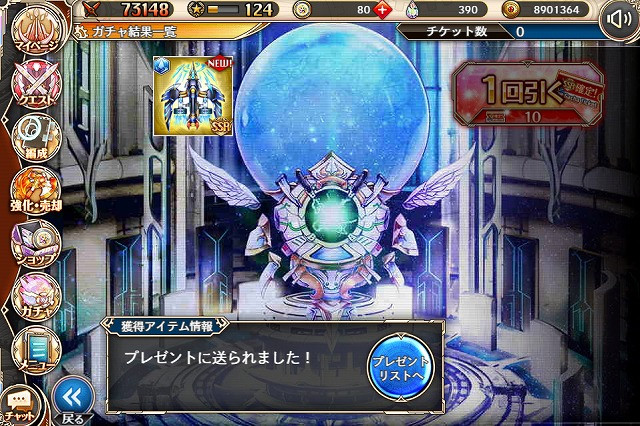Tap the 戻る back arrow
Image resolution: width=640 pixels, height=426 pixels.
[73, 398]
